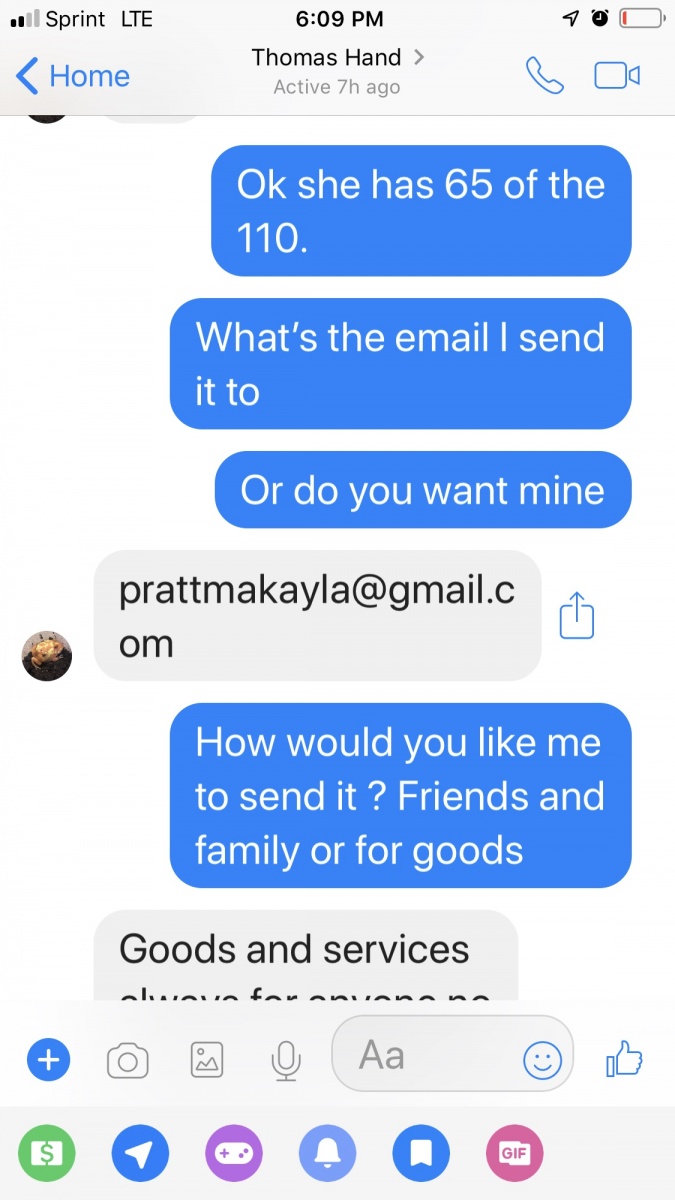Open the green payments dollar icon
Image resolution: width=675 pixels, height=1200 pixels.
45,1153
